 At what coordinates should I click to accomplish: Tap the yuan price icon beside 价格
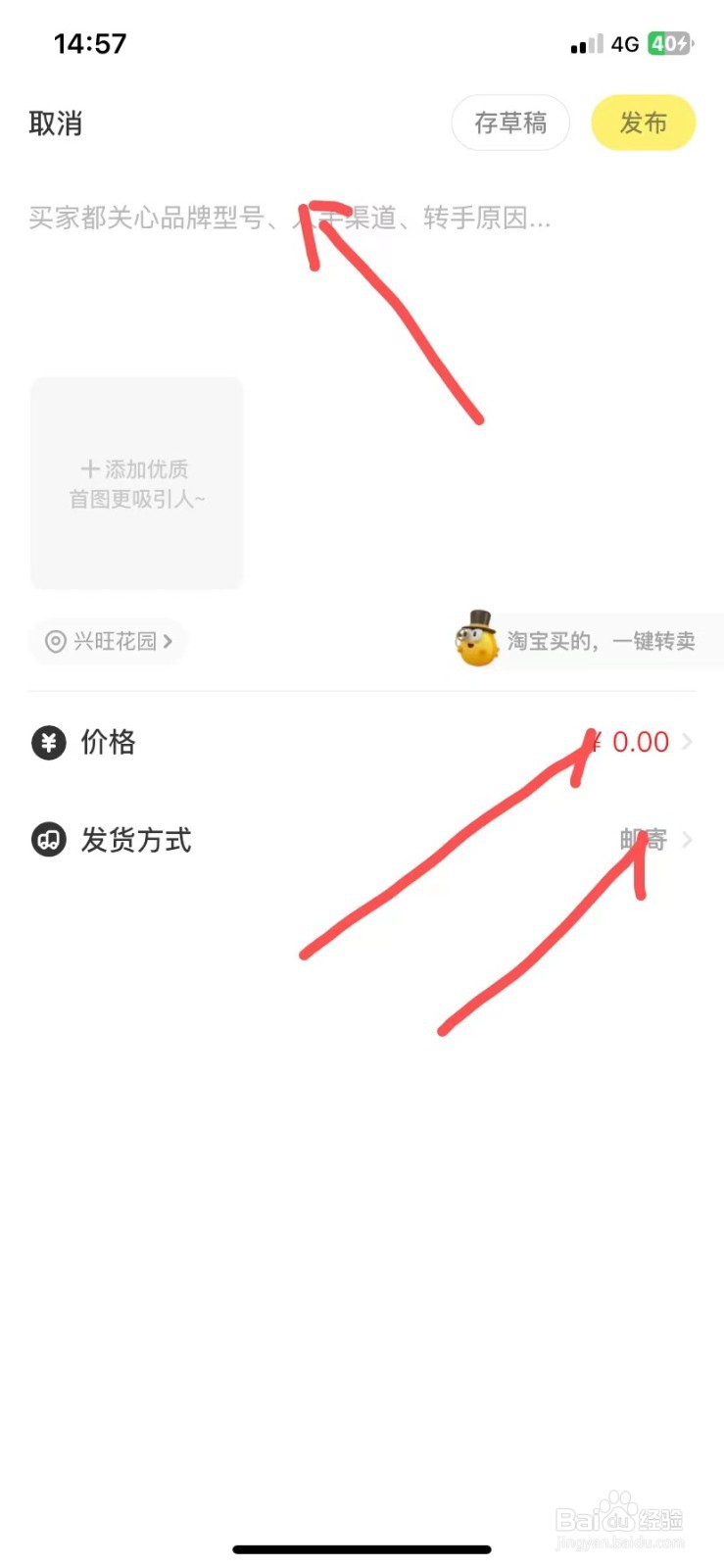[x=48, y=742]
